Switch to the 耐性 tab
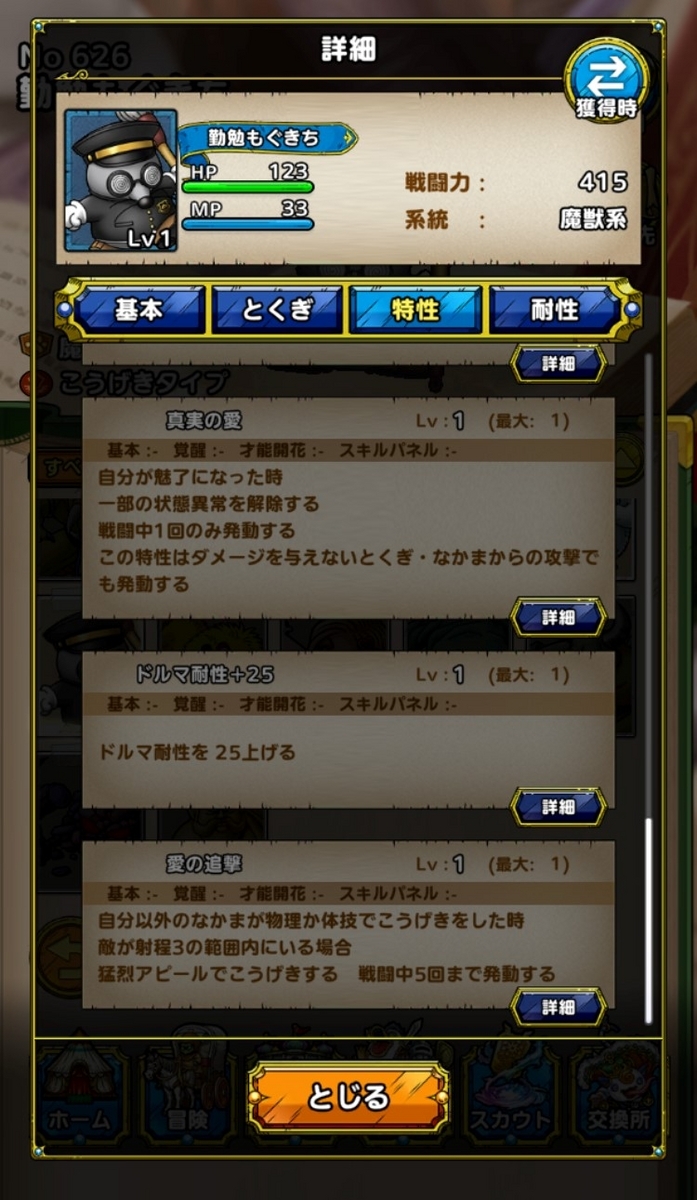697x1200 pixels. pyautogui.click(x=554, y=310)
